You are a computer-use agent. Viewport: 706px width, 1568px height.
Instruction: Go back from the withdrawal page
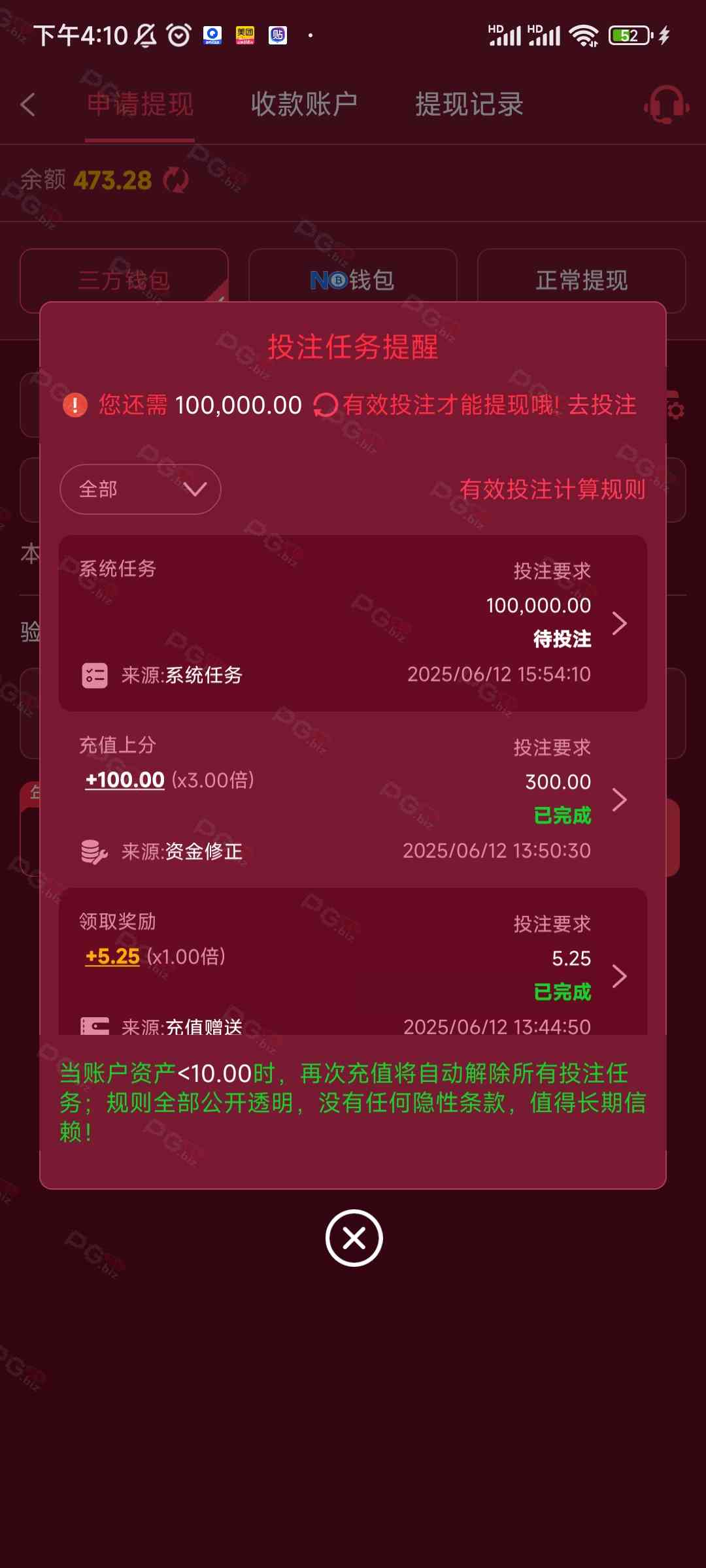(x=27, y=105)
